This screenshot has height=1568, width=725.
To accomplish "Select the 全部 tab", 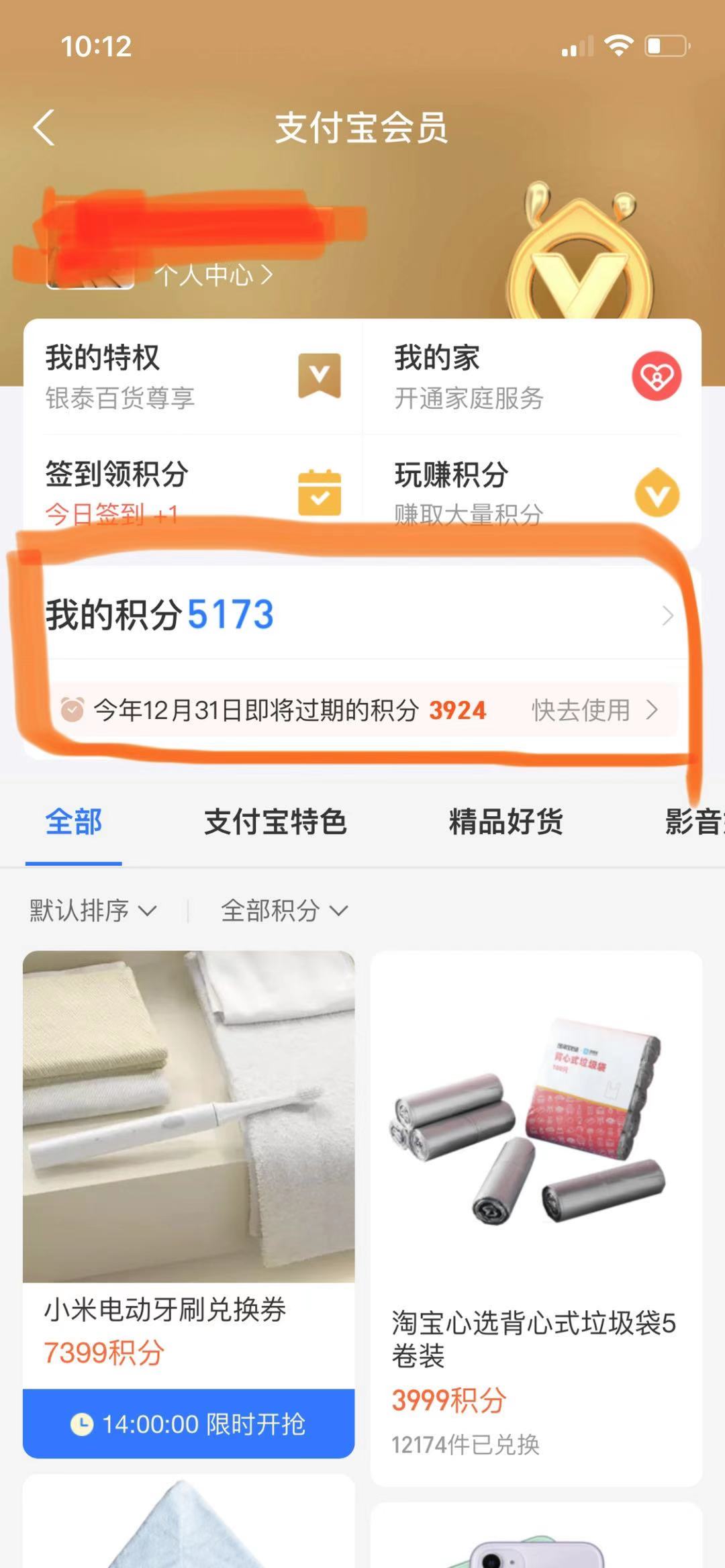I will (x=73, y=822).
